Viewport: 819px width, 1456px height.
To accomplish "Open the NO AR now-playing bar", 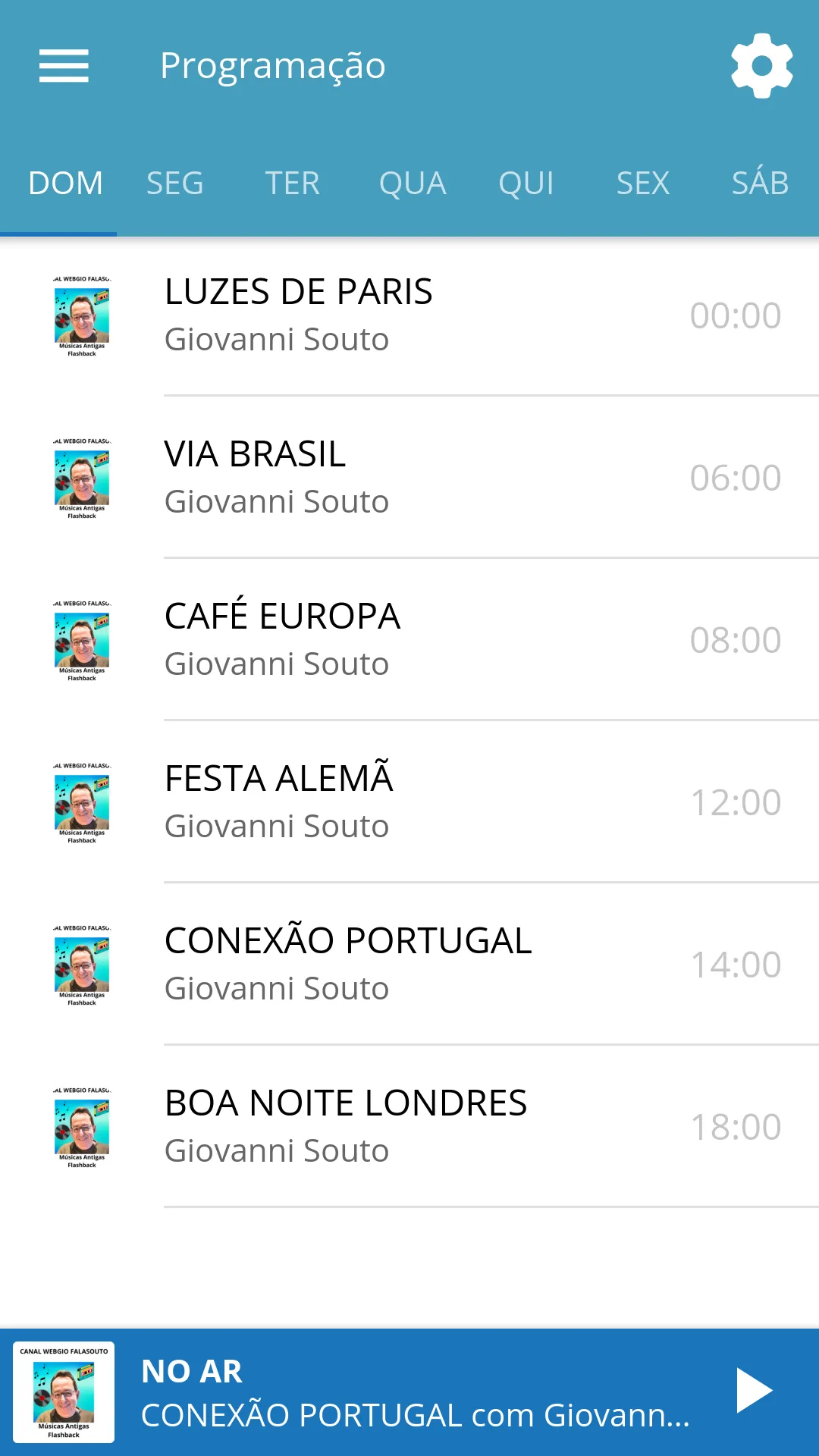I will pos(409,1392).
